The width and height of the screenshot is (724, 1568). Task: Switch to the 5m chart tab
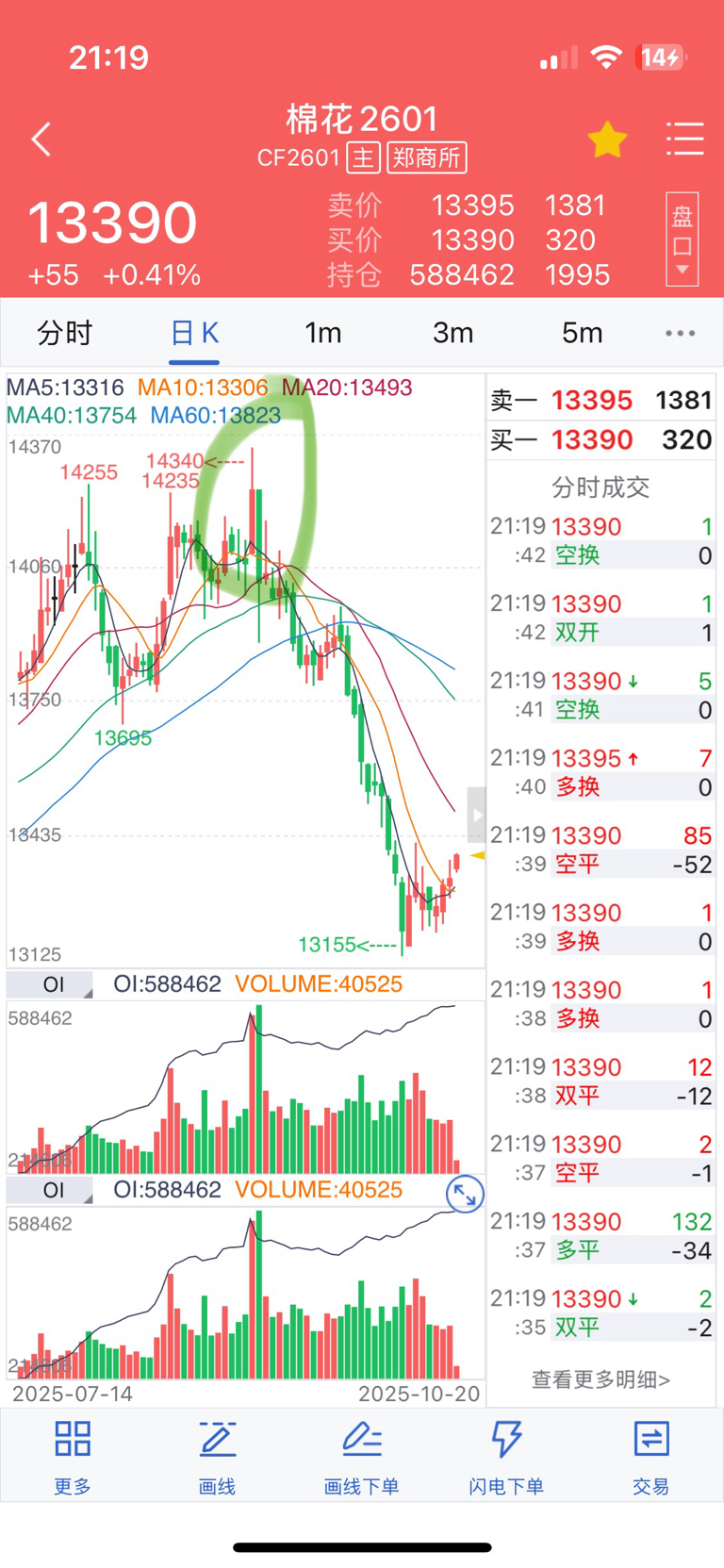point(582,333)
